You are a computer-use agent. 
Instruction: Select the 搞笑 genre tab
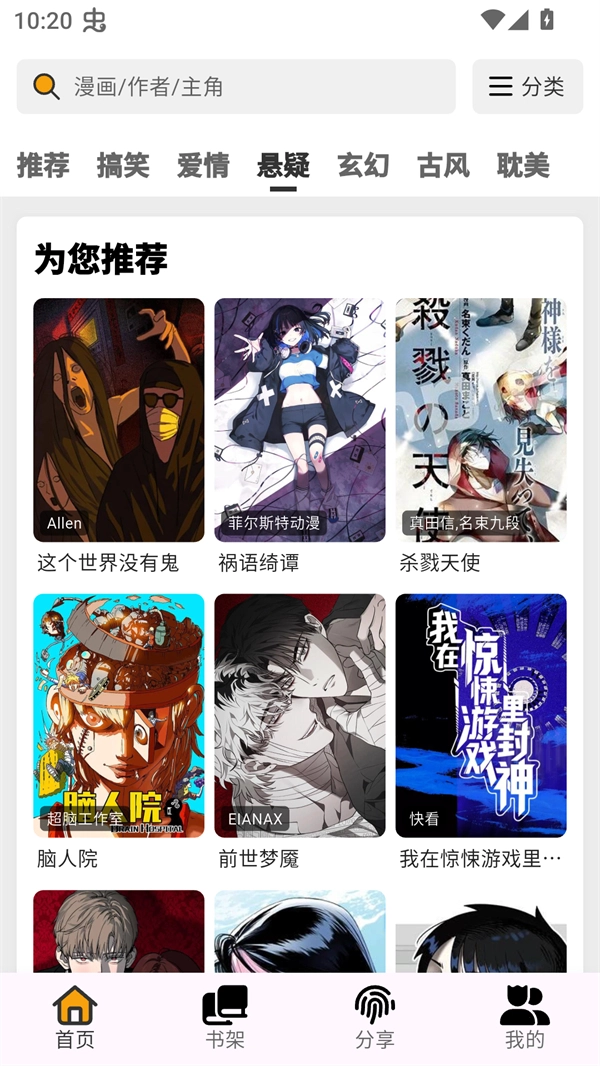click(x=123, y=165)
